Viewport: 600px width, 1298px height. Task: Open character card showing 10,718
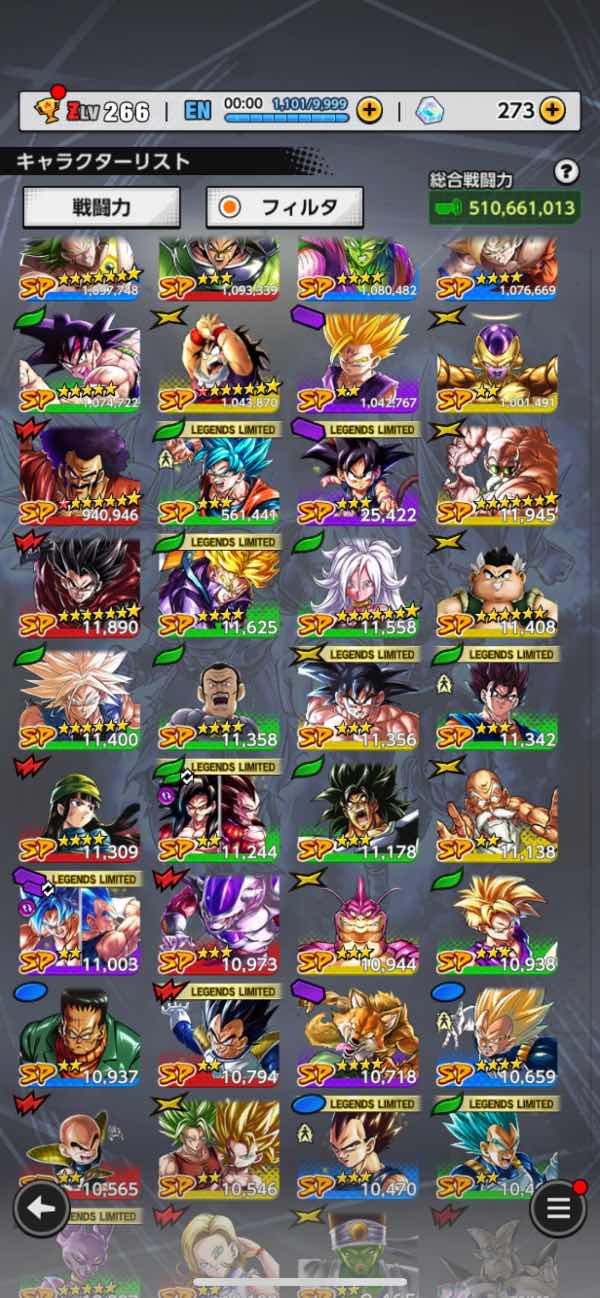point(358,1037)
